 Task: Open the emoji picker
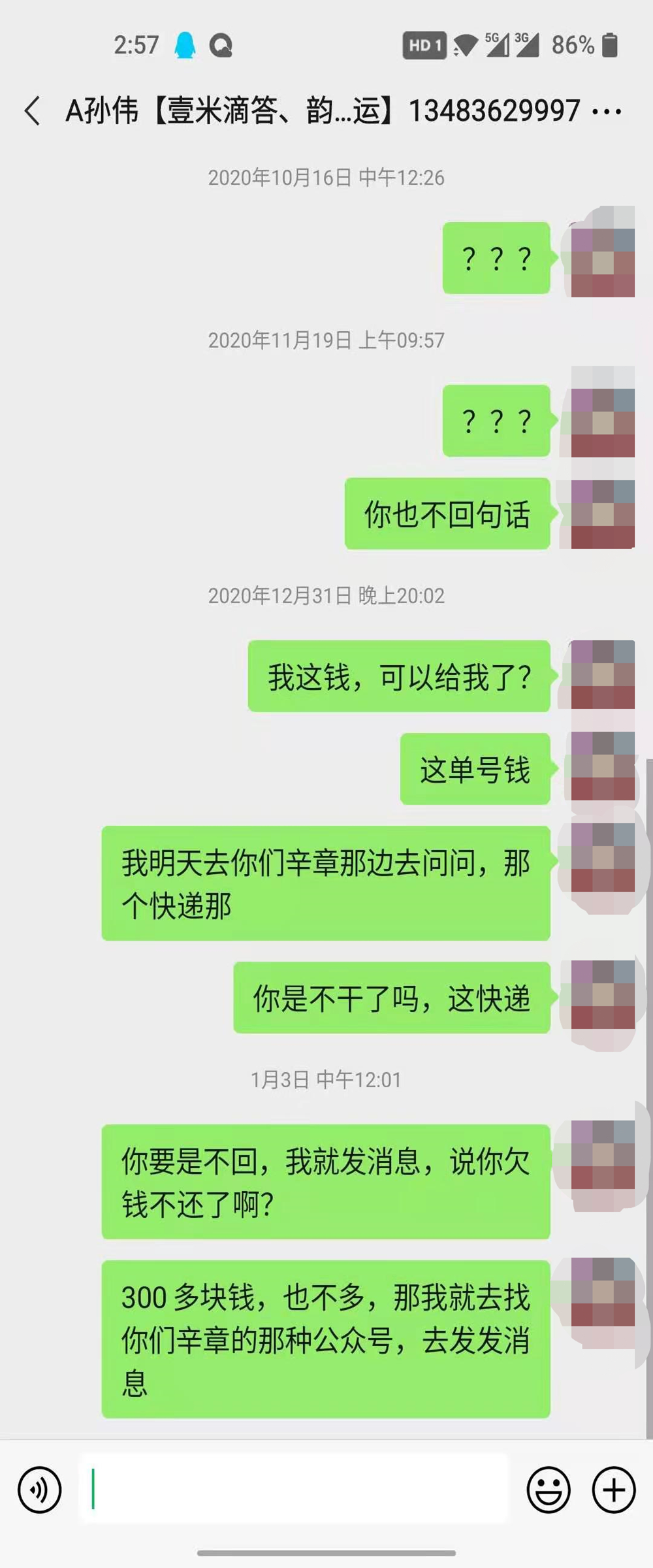549,1490
